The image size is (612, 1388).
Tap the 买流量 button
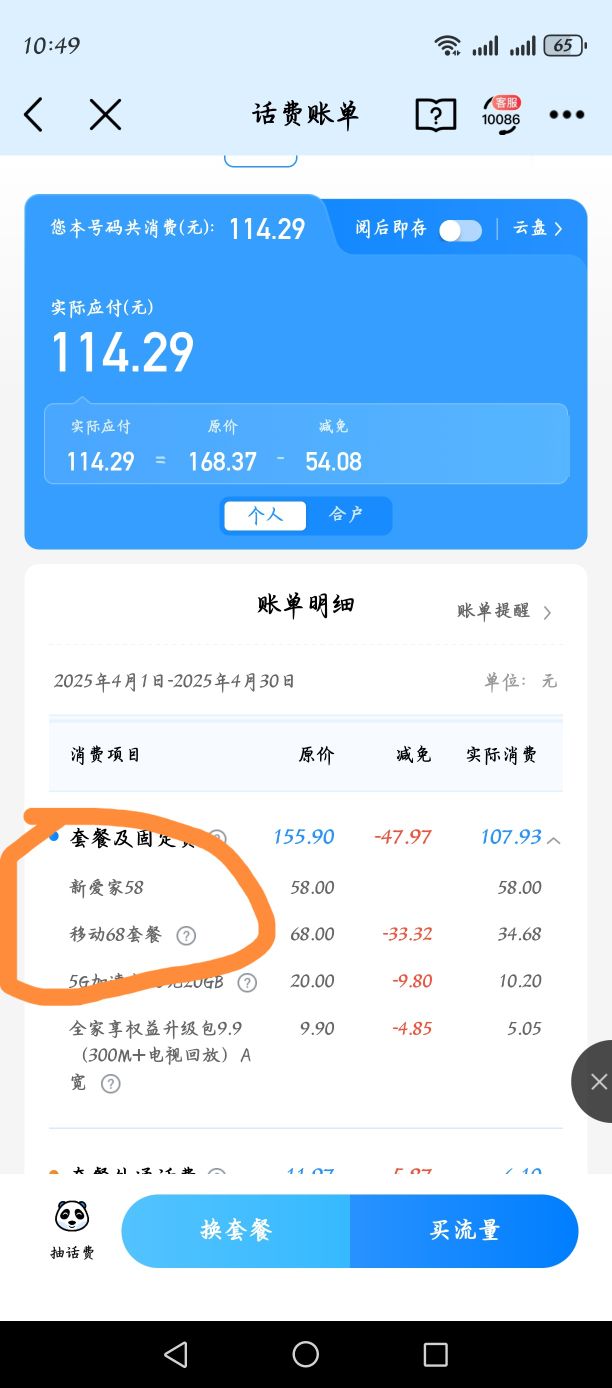tap(464, 1230)
